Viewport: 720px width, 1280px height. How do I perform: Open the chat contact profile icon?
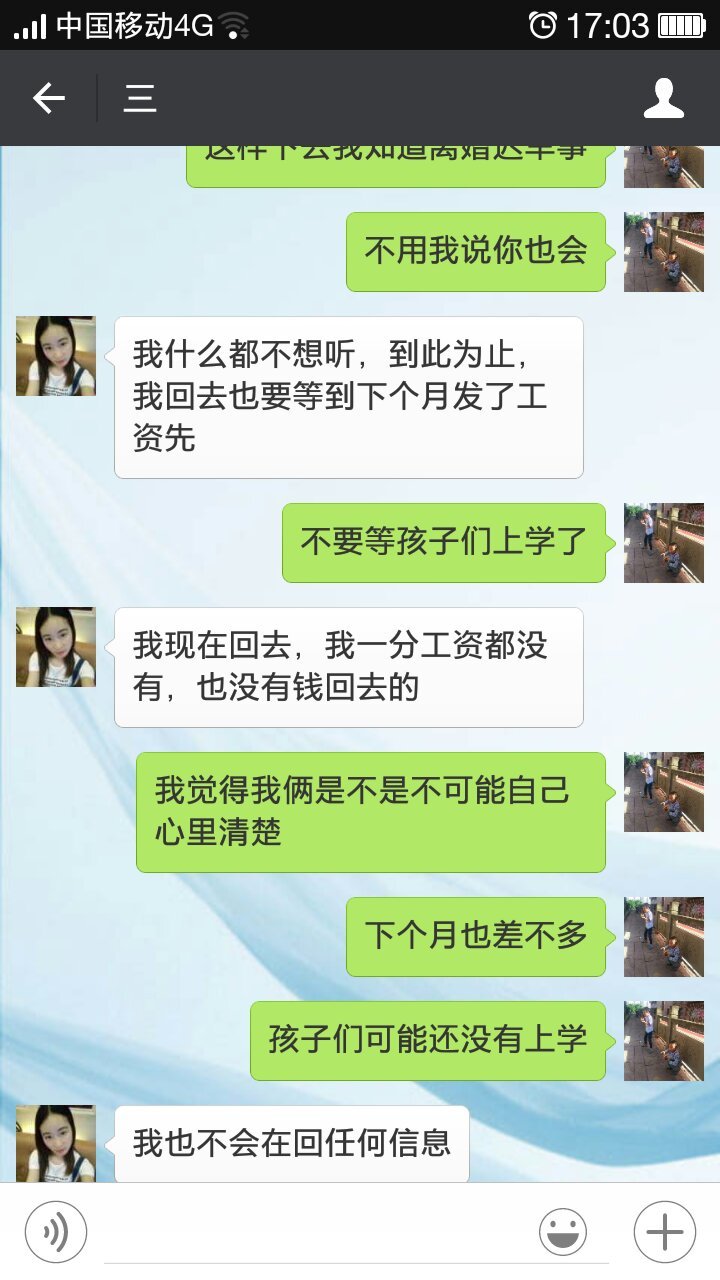pos(663,98)
